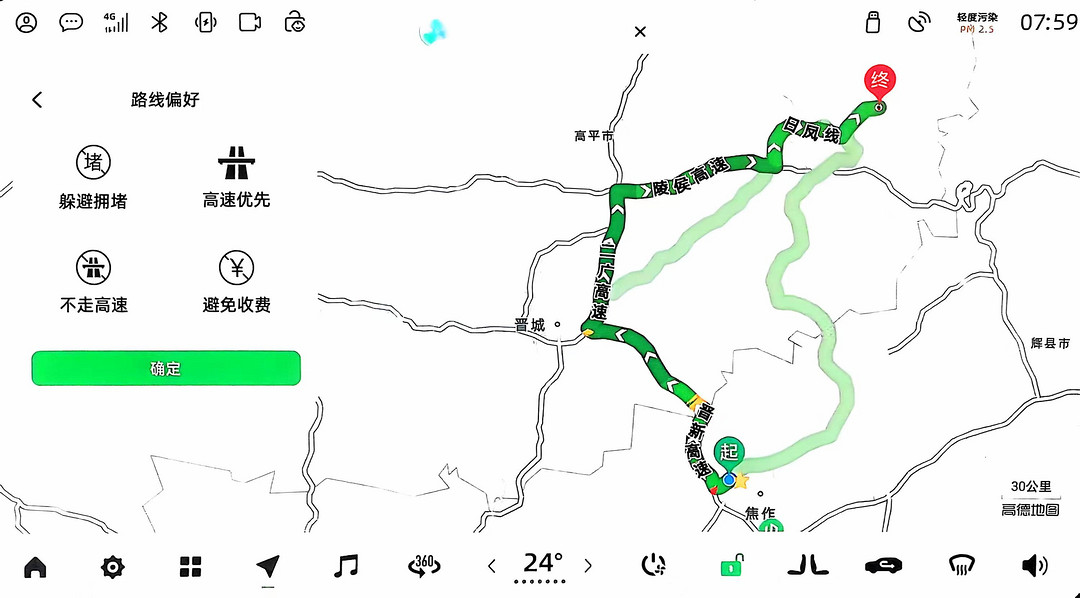Launch the 360 camera view
The image size is (1080, 598).
[x=424, y=566]
